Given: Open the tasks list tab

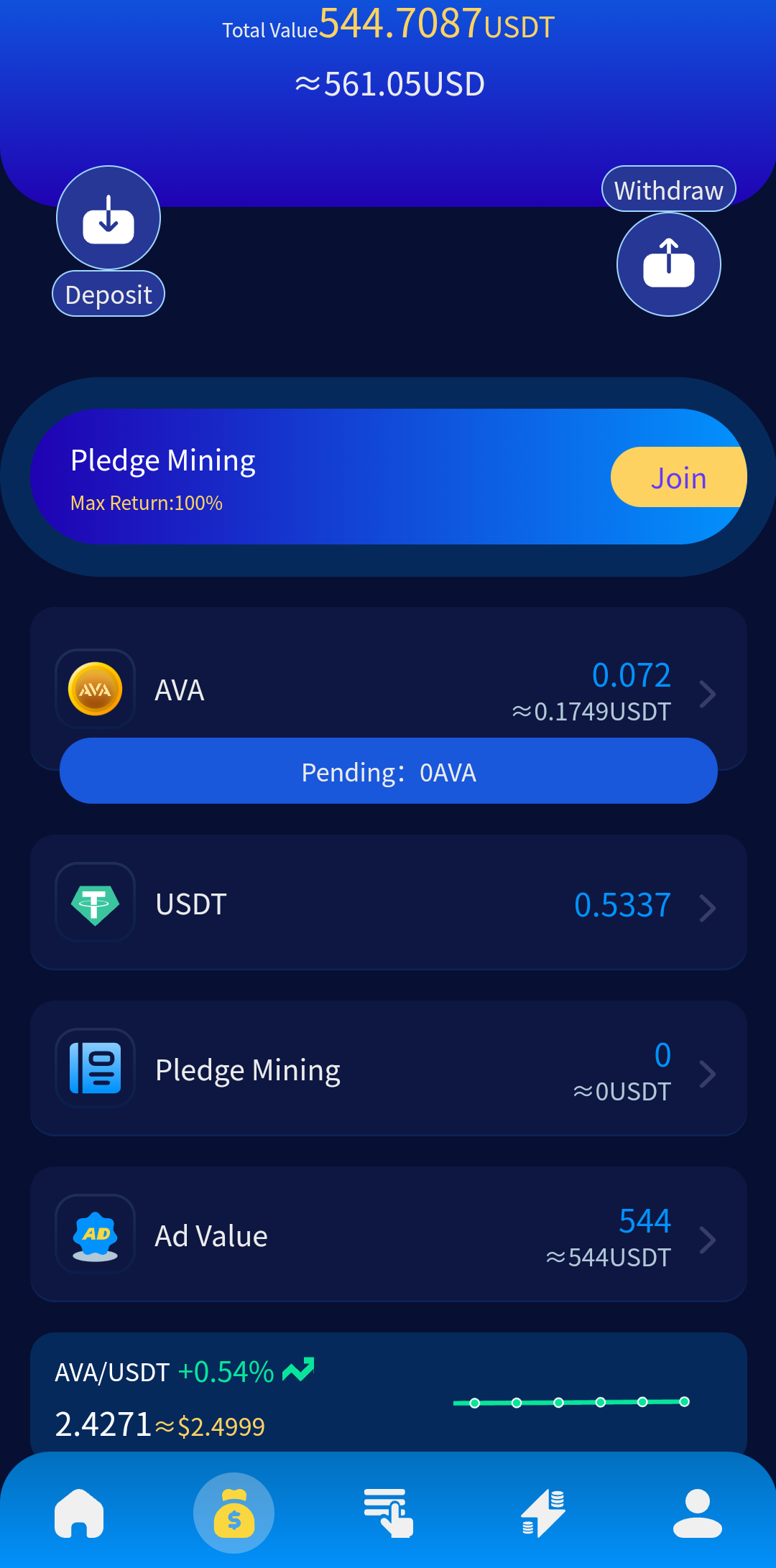Looking at the screenshot, I should coord(388,1513).
